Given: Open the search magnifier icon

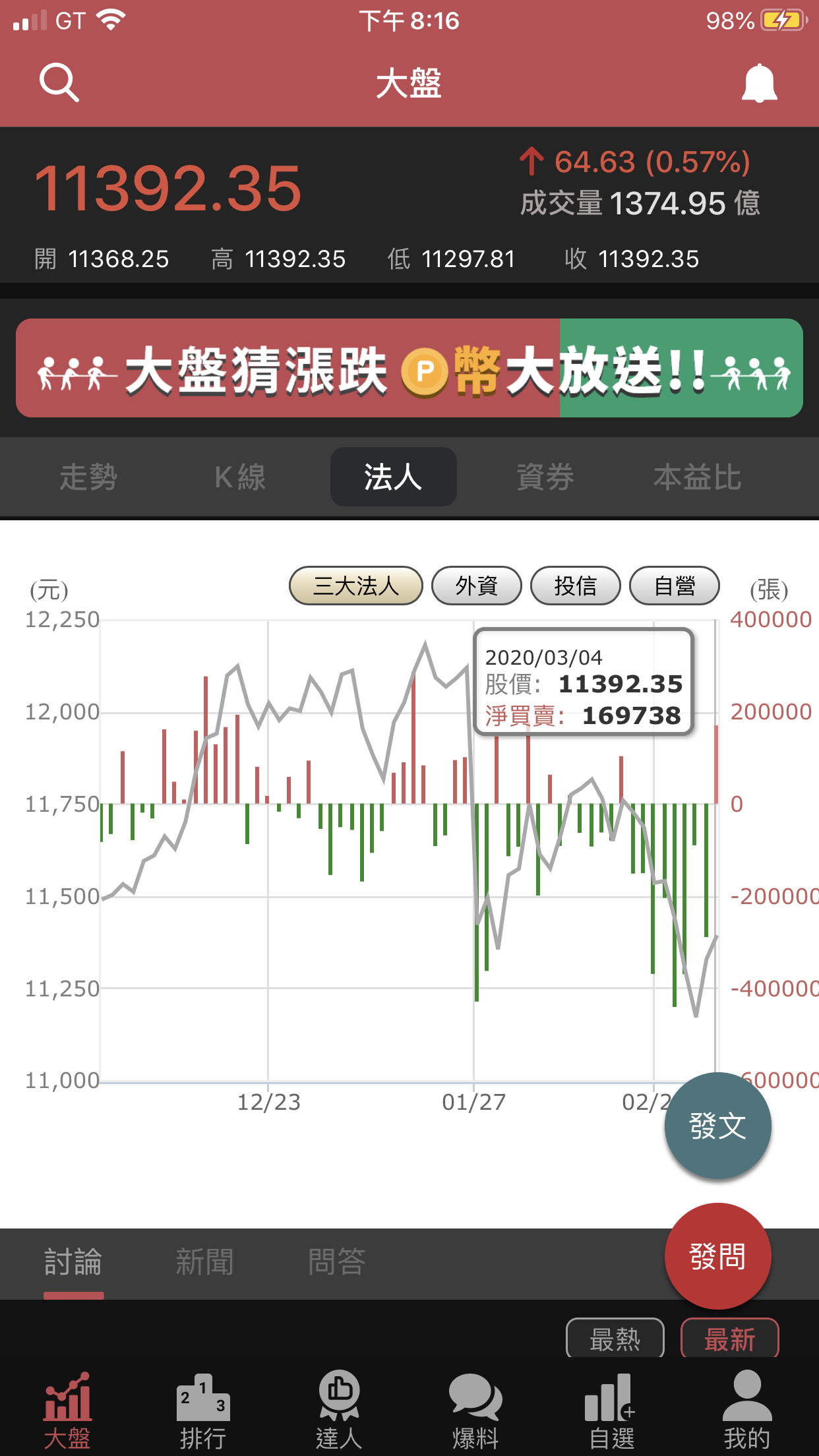Looking at the screenshot, I should point(59,82).
